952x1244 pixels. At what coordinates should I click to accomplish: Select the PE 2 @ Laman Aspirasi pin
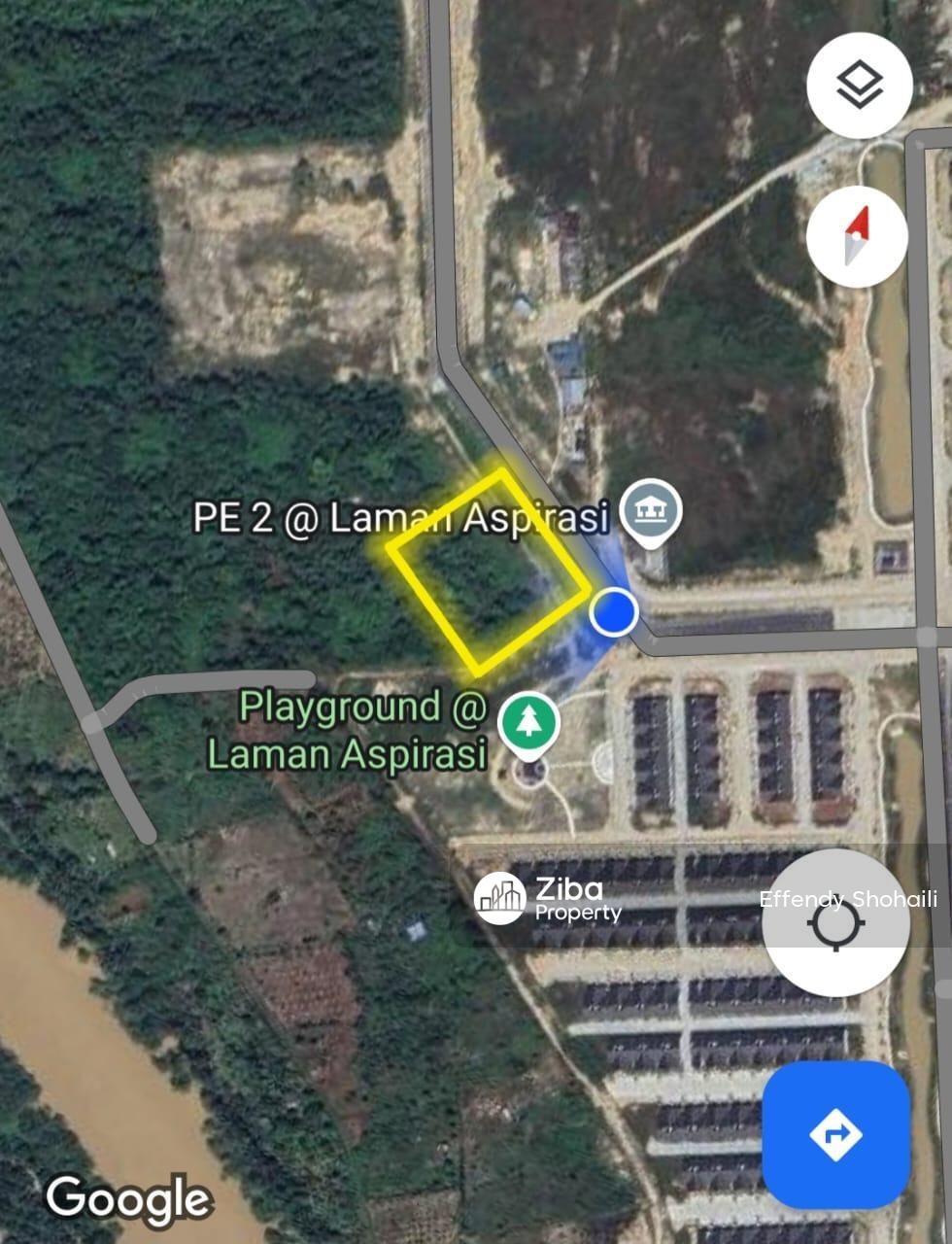click(651, 510)
